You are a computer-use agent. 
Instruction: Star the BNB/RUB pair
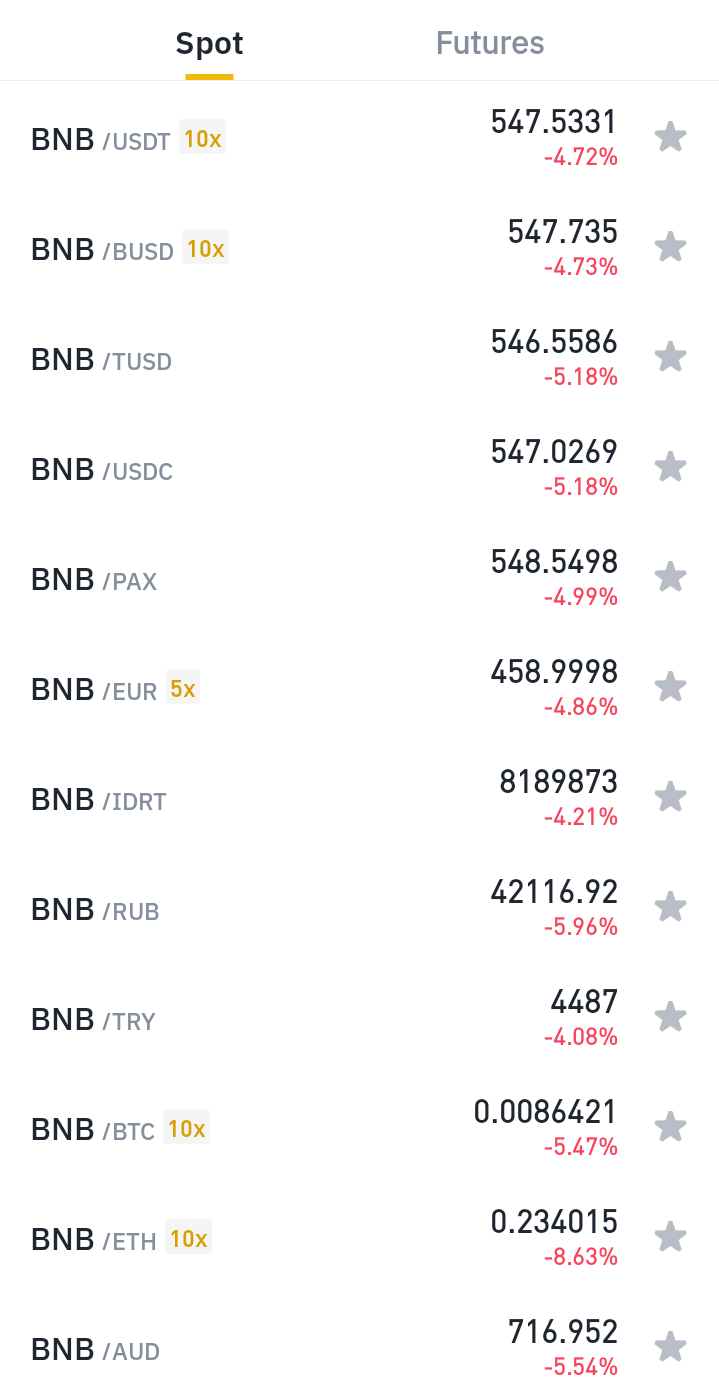(670, 907)
